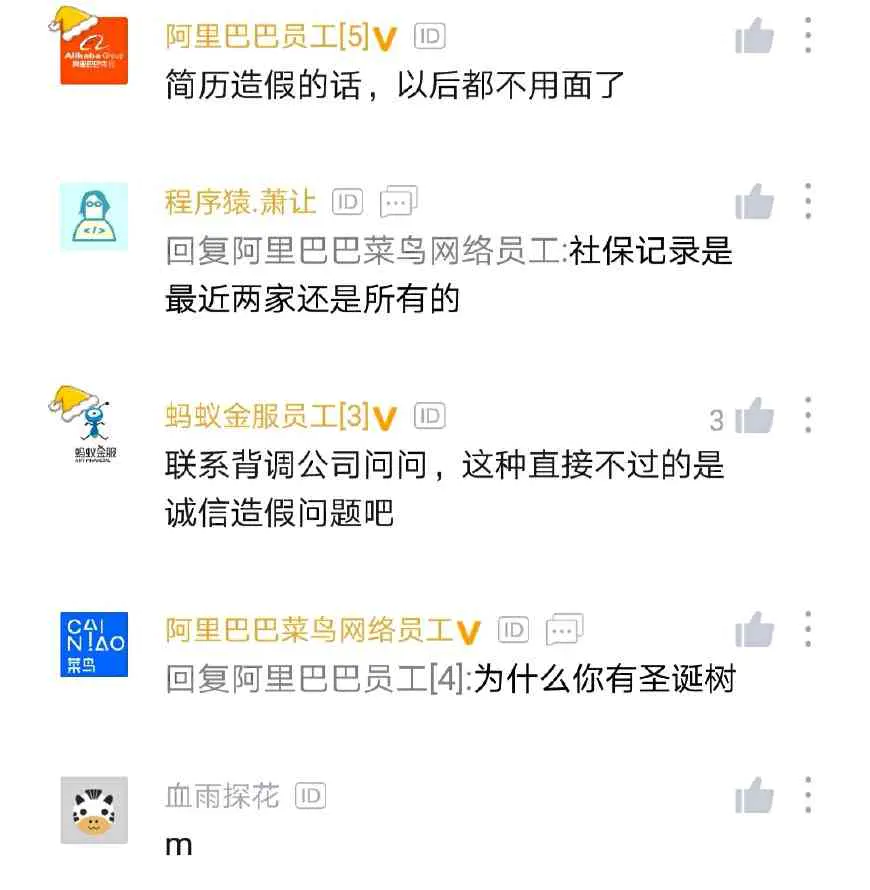This screenshot has width=870, height=890.
Task: Open overflow menu on 阿里巴巴菜鸟网络员工's comment
Action: [808, 629]
